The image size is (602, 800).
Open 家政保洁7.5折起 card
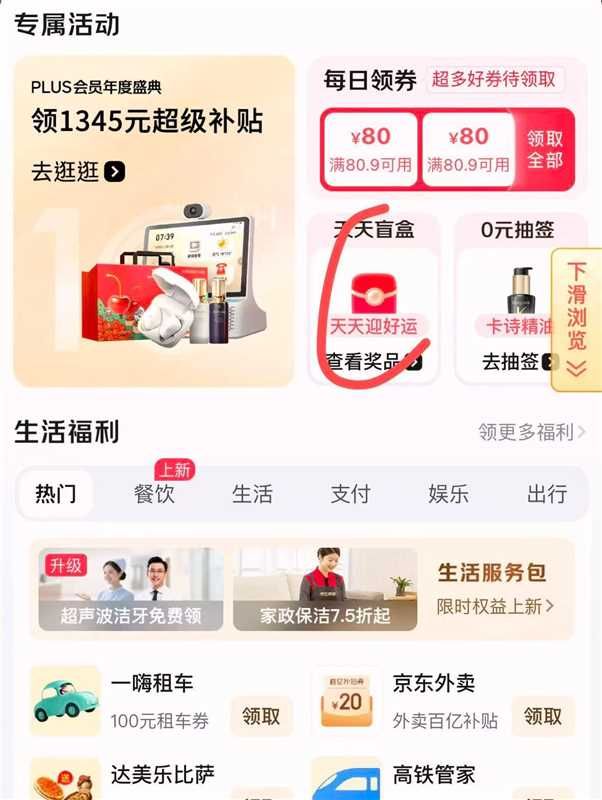coord(325,590)
